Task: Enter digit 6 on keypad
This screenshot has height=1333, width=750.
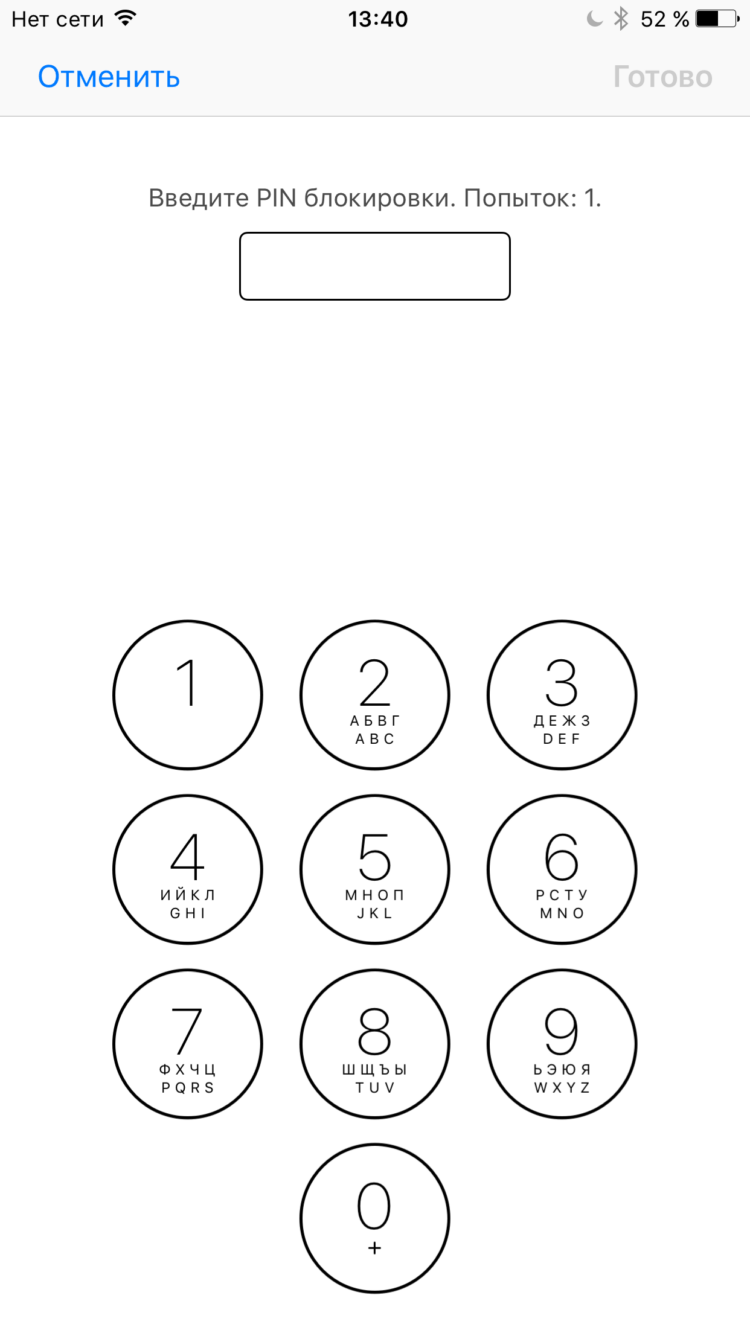Action: pyautogui.click(x=562, y=869)
